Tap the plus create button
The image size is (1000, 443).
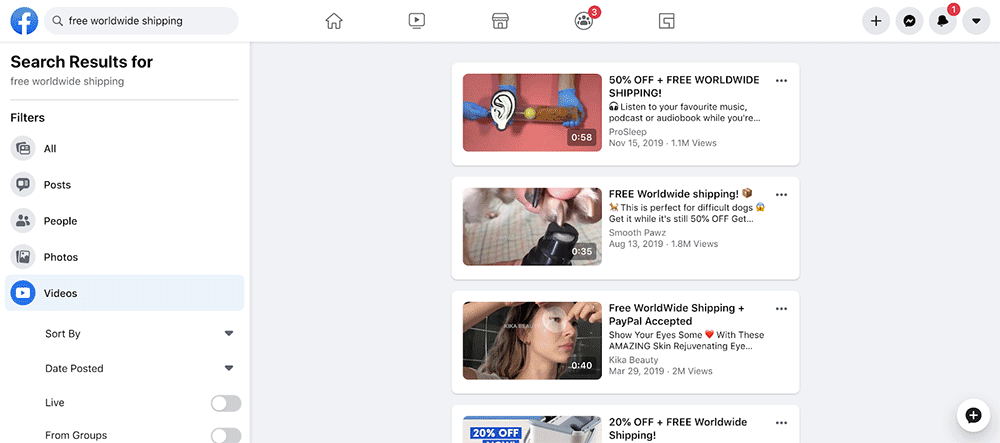coord(876,21)
